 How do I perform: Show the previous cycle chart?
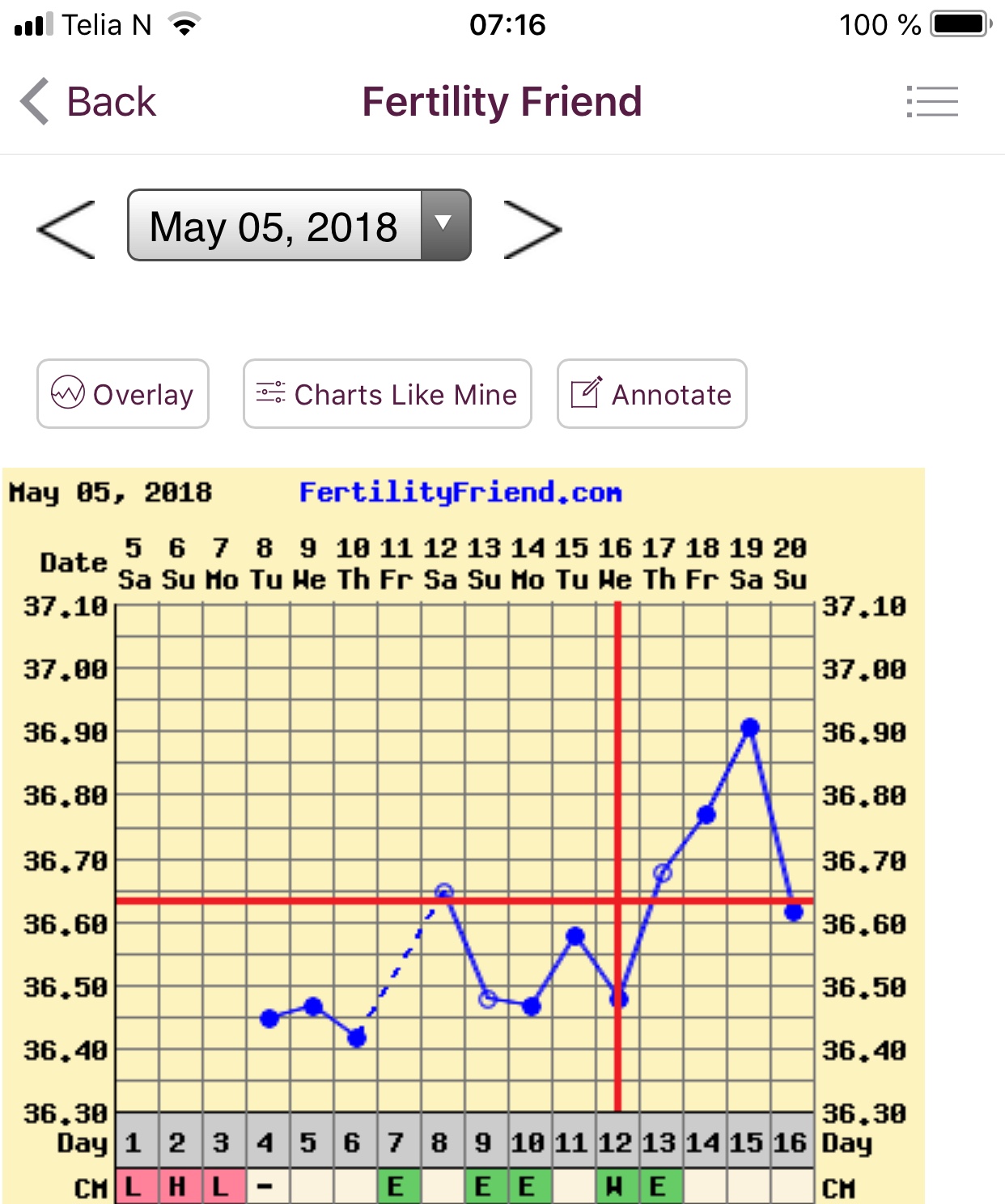(x=66, y=230)
